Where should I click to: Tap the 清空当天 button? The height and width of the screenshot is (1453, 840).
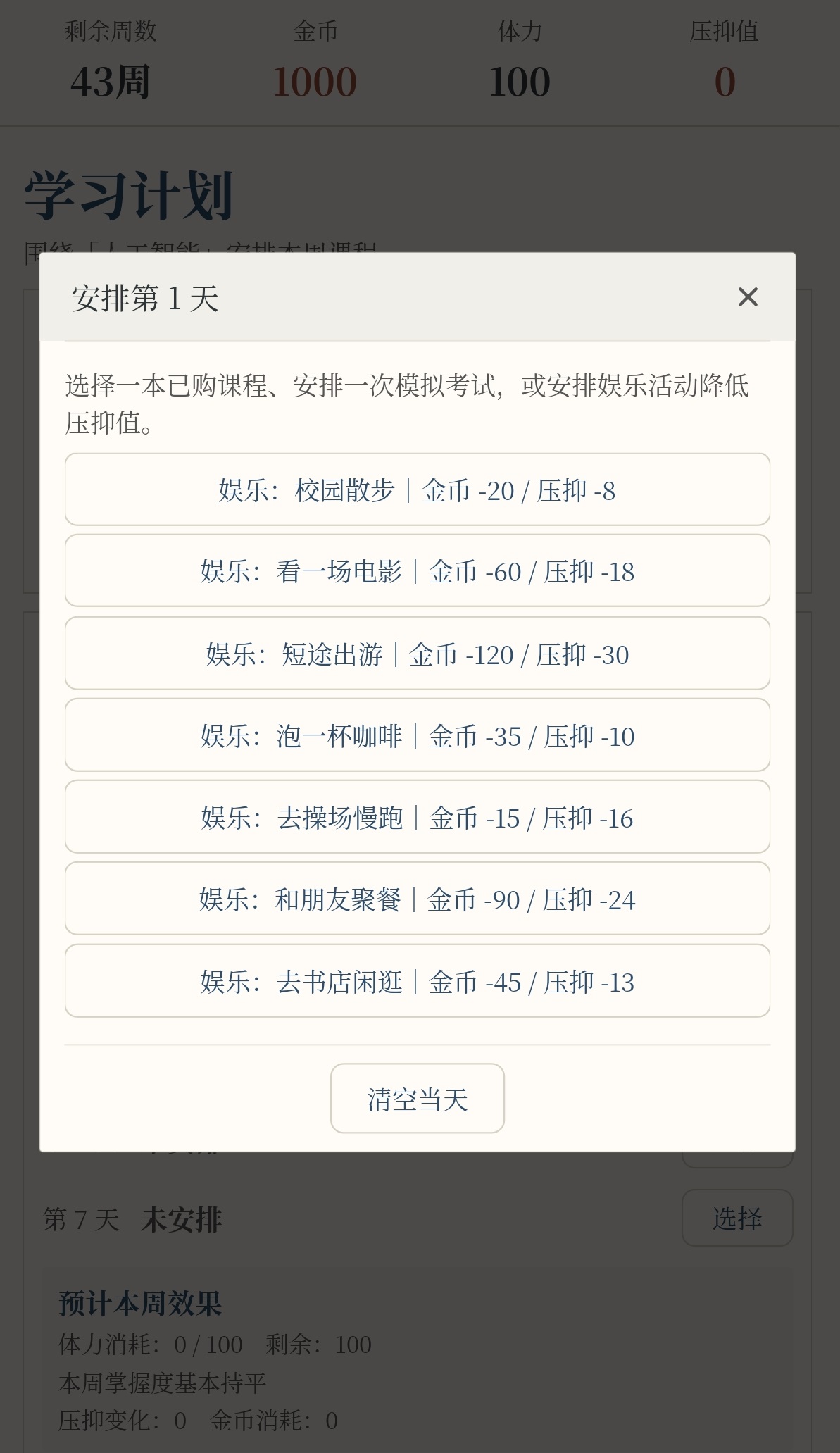(x=418, y=1099)
